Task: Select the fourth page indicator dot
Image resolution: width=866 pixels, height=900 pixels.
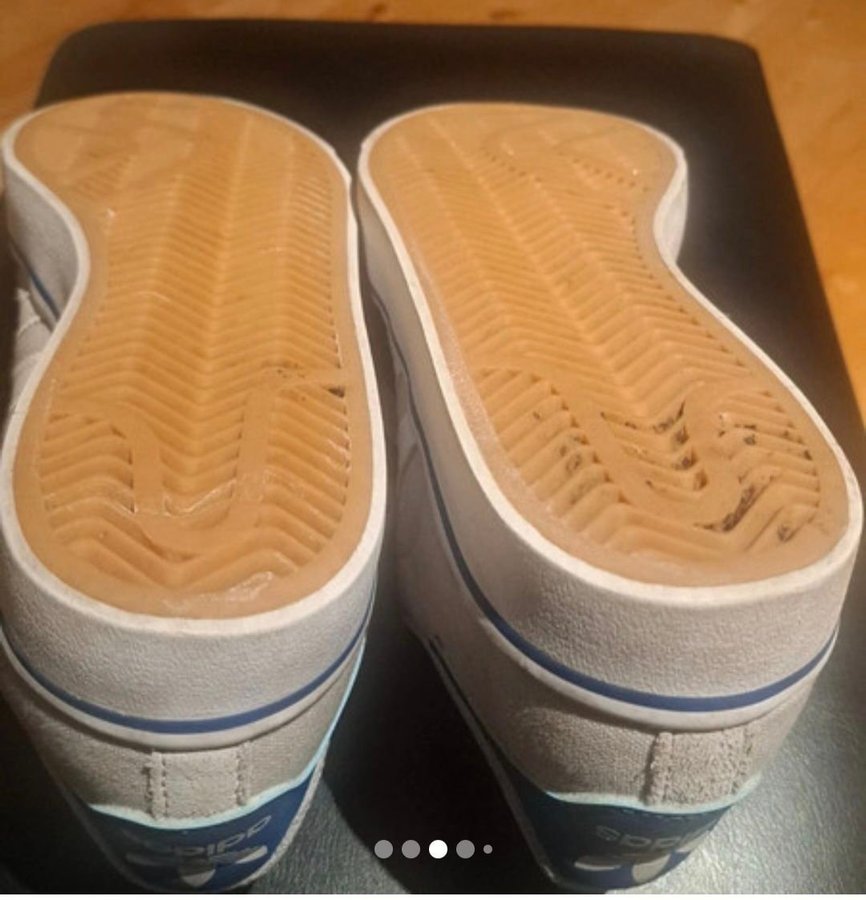Action: coord(465,849)
